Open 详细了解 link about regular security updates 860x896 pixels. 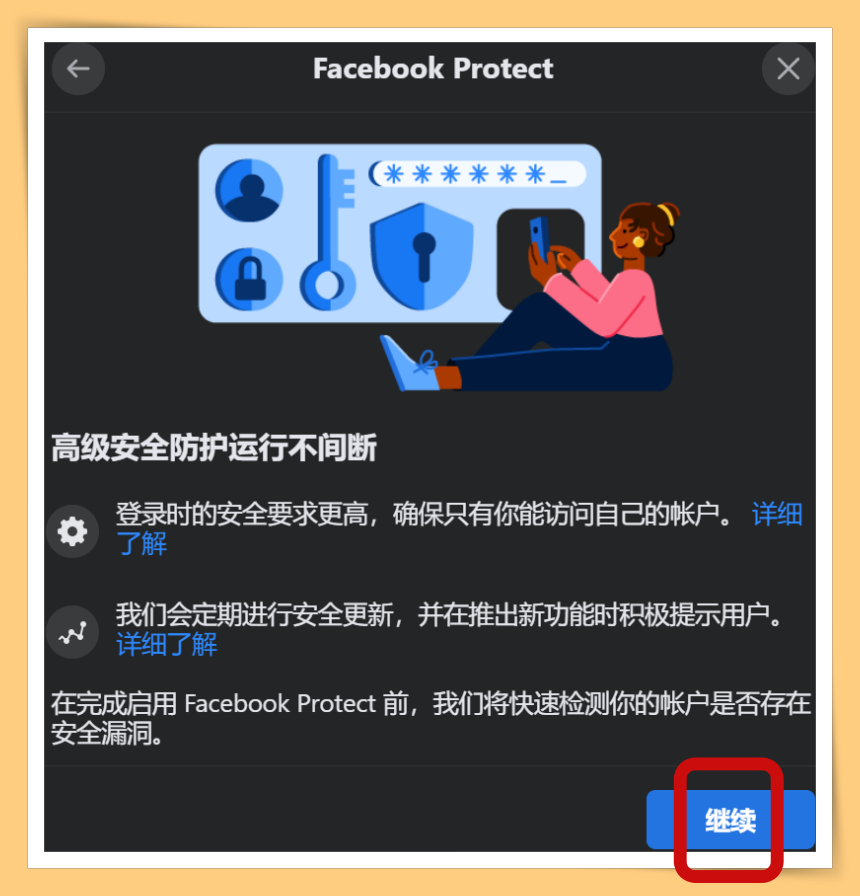[x=167, y=644]
